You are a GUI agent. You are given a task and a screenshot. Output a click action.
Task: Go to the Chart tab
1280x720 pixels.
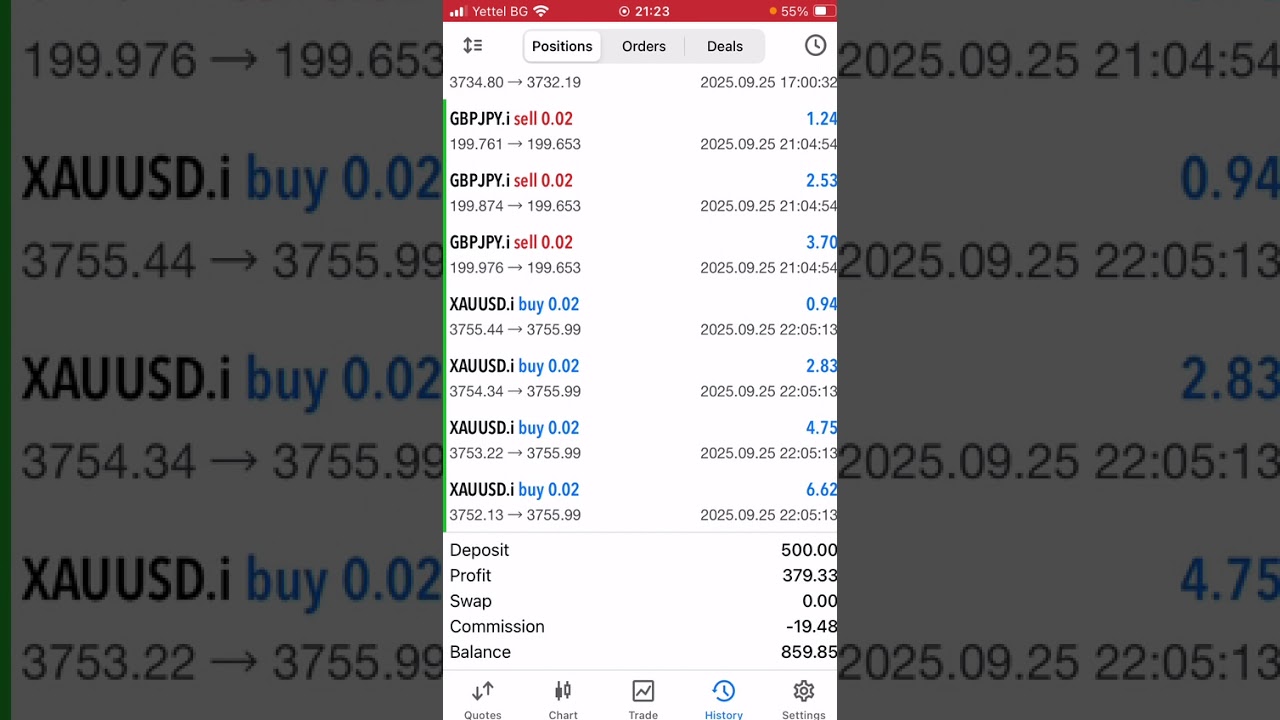tap(563, 699)
